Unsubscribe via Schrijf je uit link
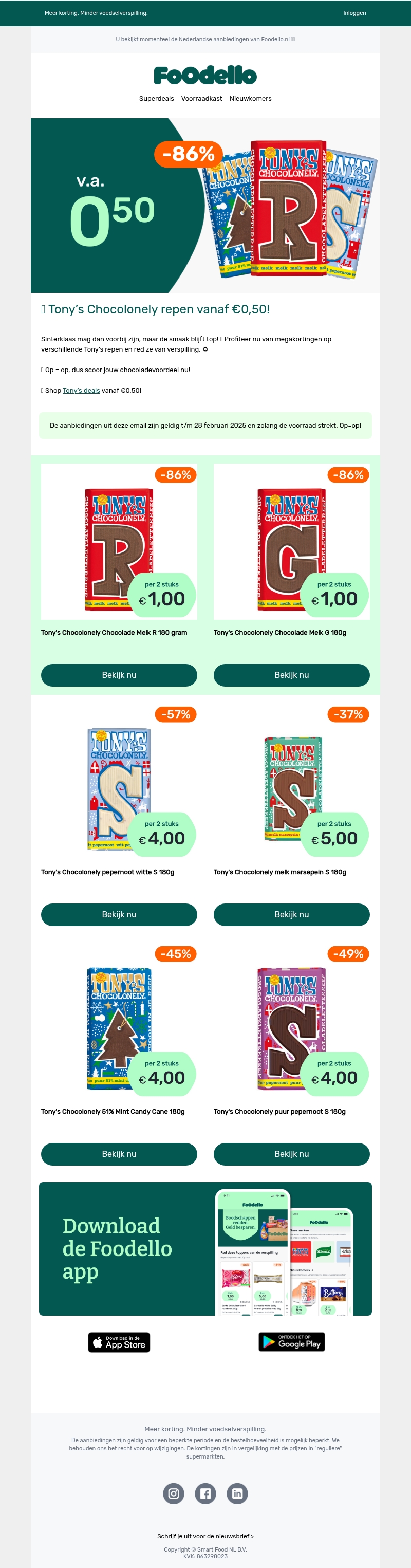This screenshot has height=1568, width=411. pos(205,1536)
